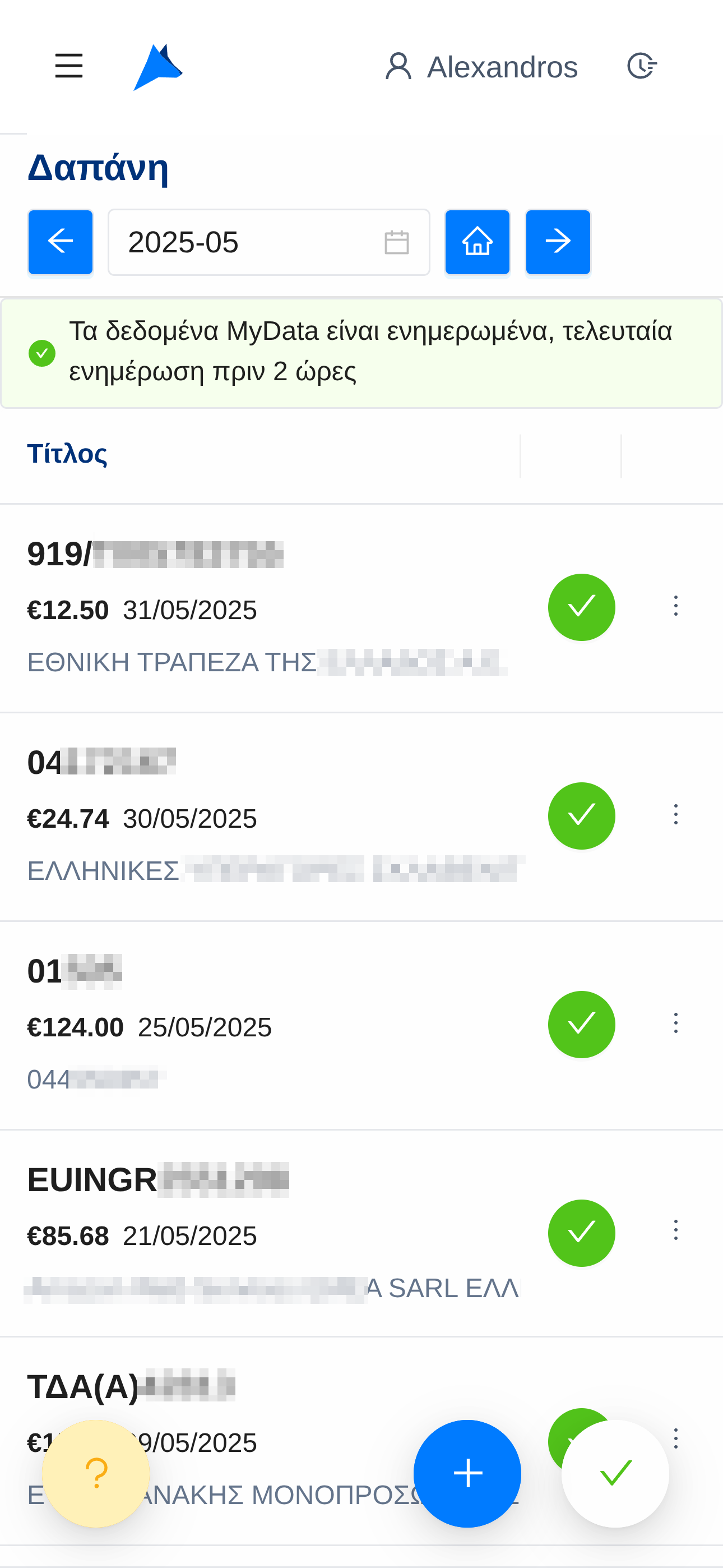Open more options for the €124.00 expense
The height and width of the screenshot is (1568, 723).
[x=675, y=1023]
